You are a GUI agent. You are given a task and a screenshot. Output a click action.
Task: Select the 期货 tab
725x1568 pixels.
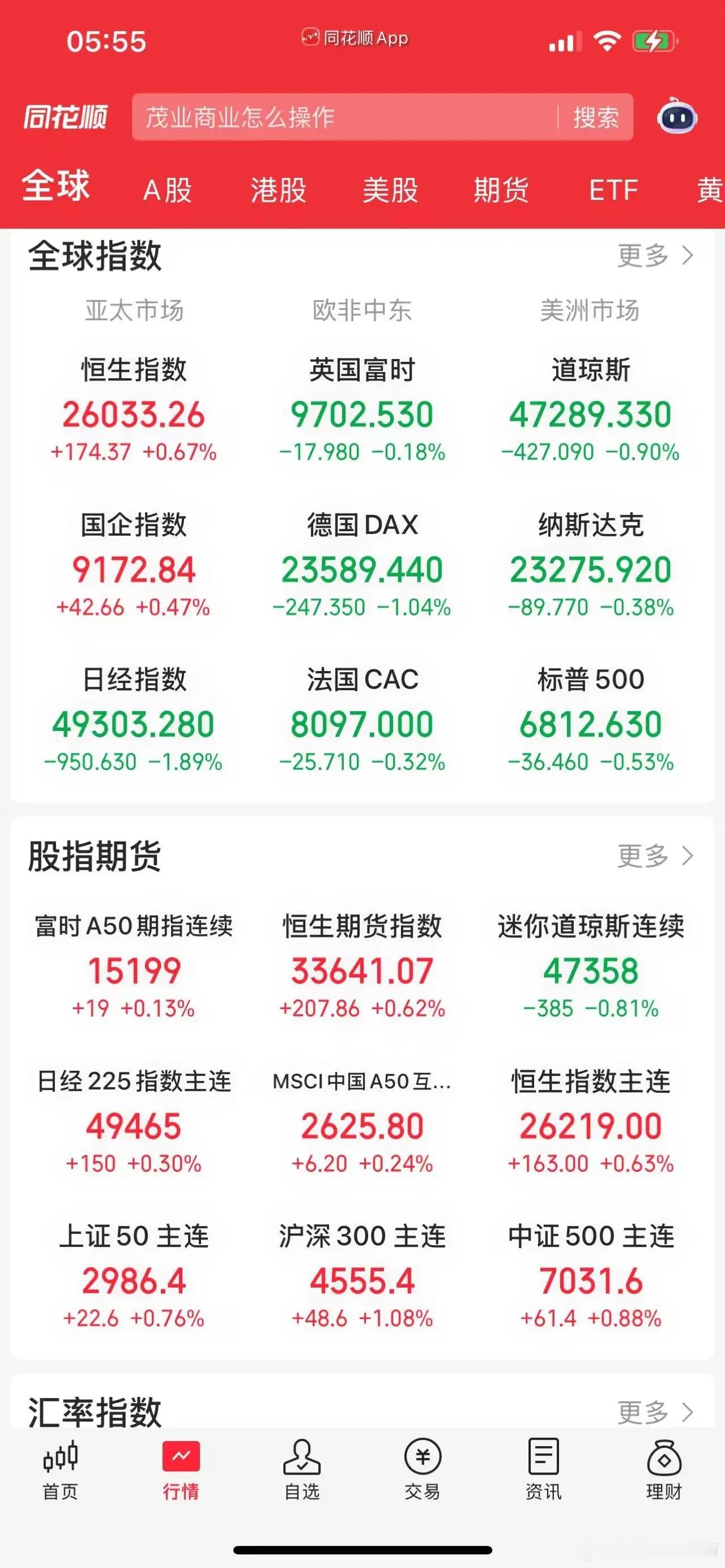[502, 190]
